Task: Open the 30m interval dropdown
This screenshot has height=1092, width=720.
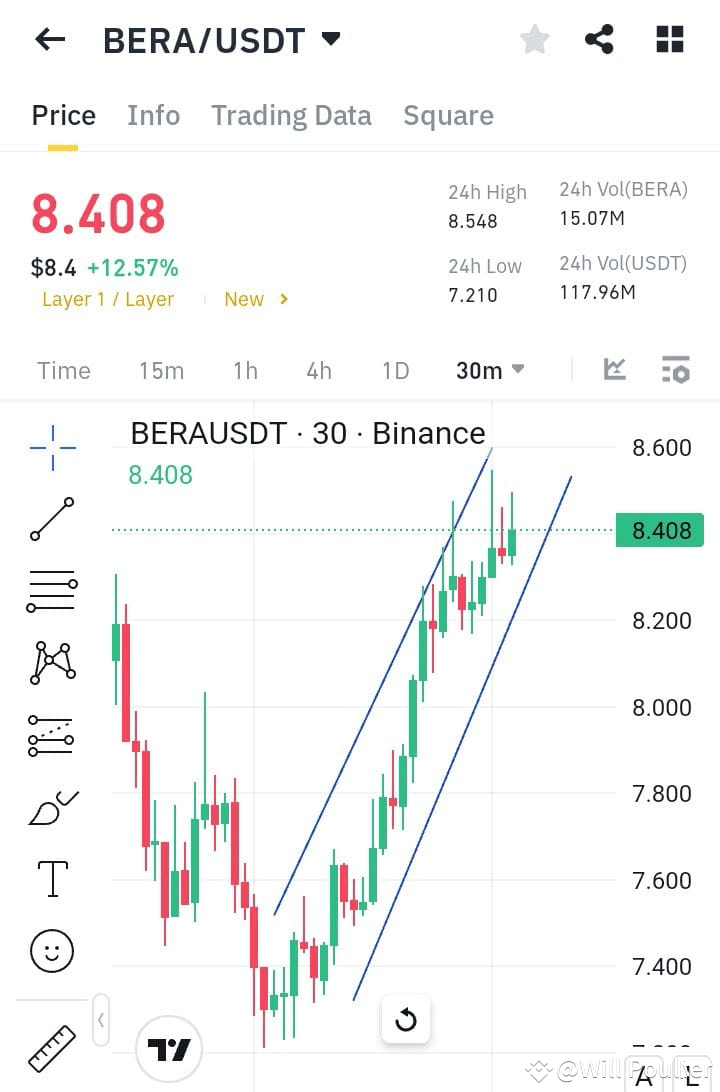Action: 488,370
